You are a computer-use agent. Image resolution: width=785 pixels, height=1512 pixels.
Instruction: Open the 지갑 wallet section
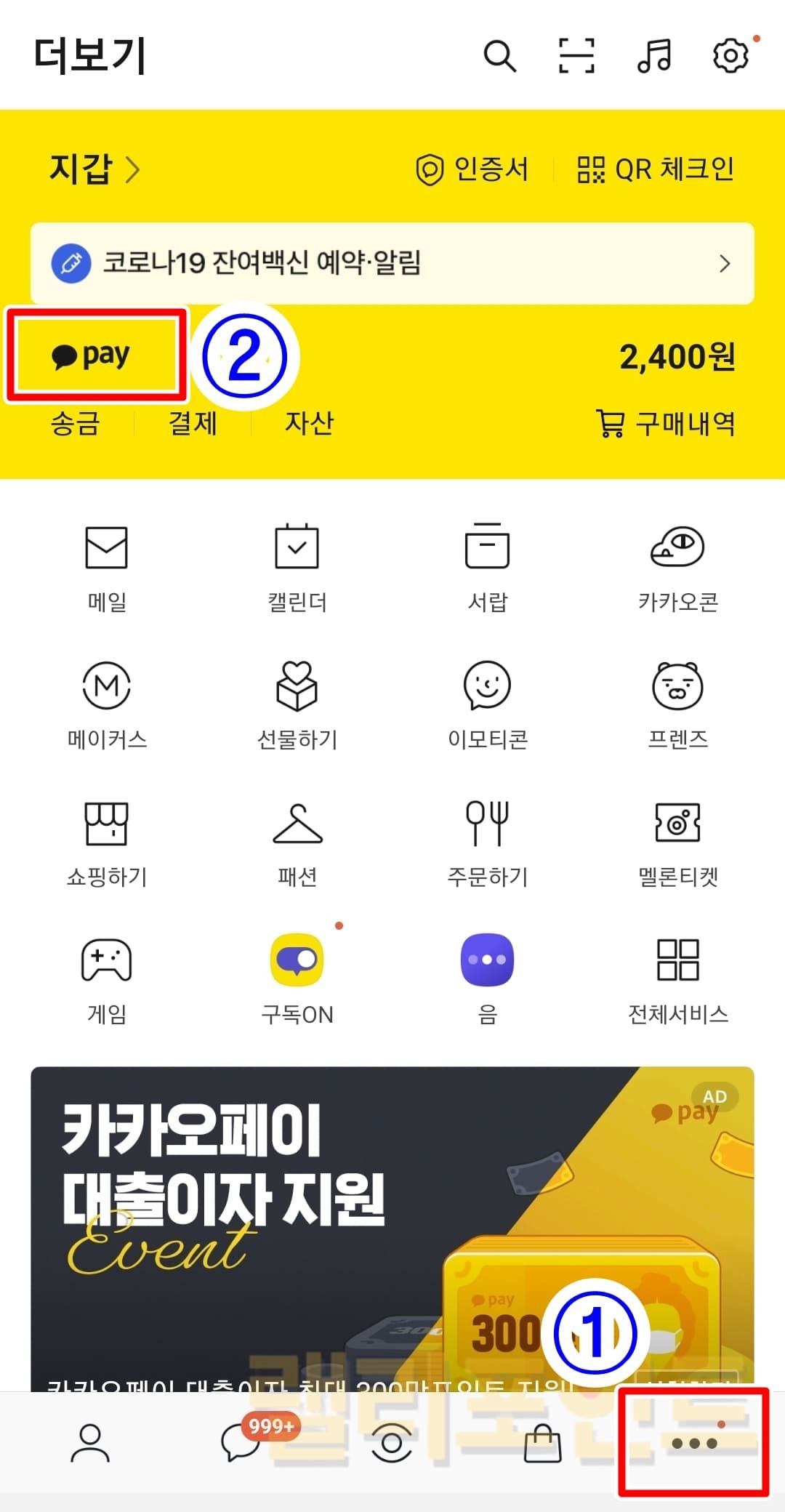94,169
